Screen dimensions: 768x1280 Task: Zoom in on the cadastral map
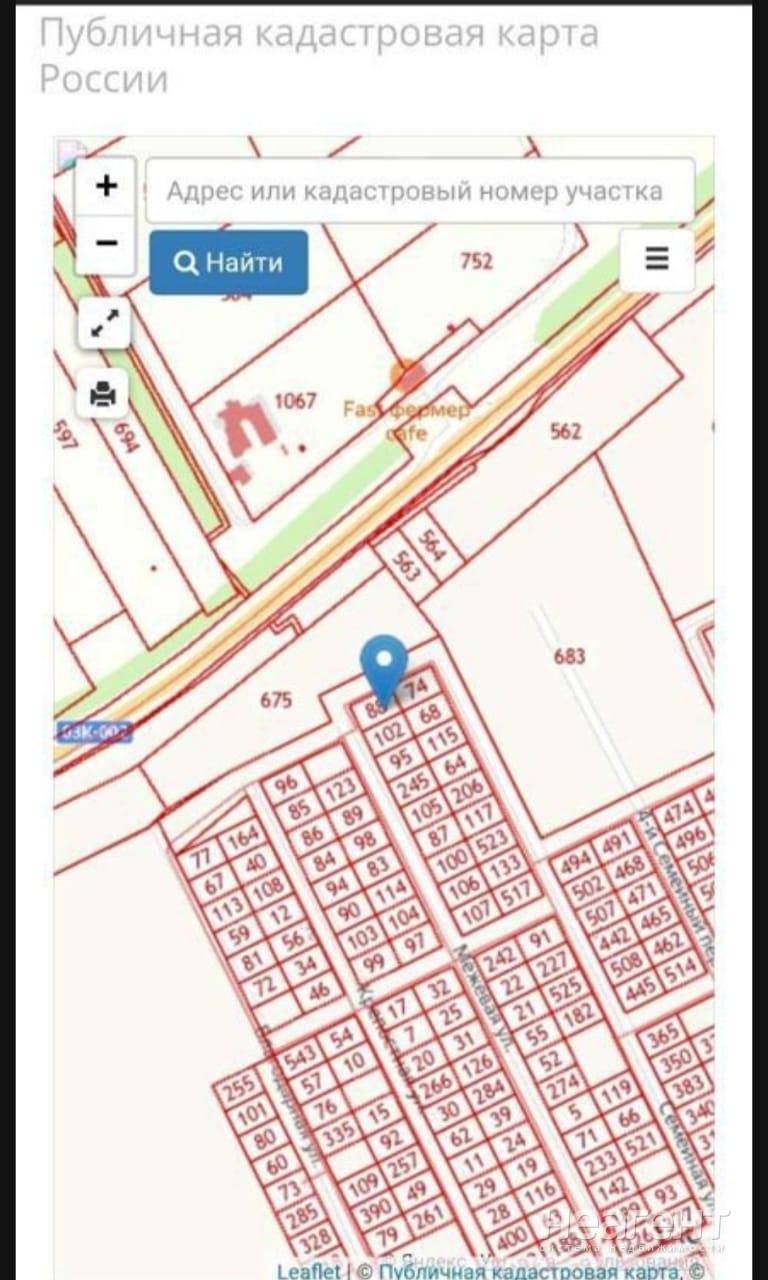pos(106,186)
